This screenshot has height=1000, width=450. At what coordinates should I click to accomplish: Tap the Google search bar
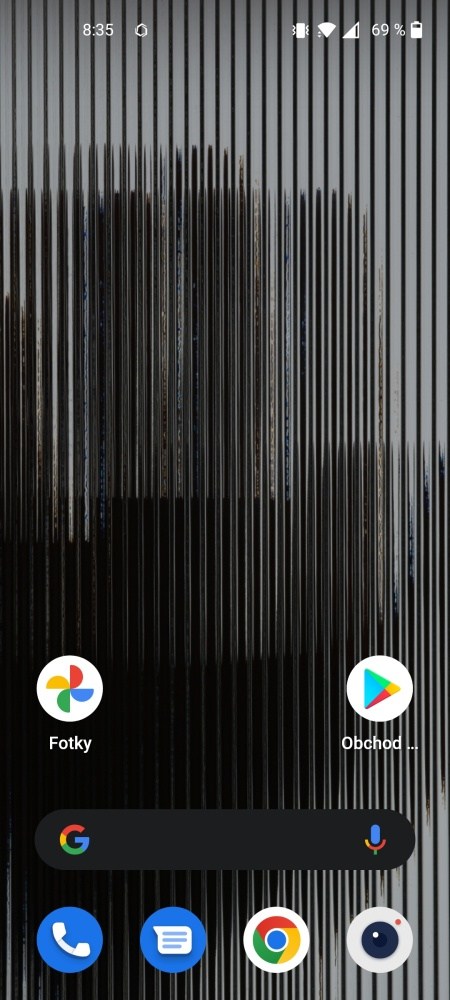click(x=224, y=839)
